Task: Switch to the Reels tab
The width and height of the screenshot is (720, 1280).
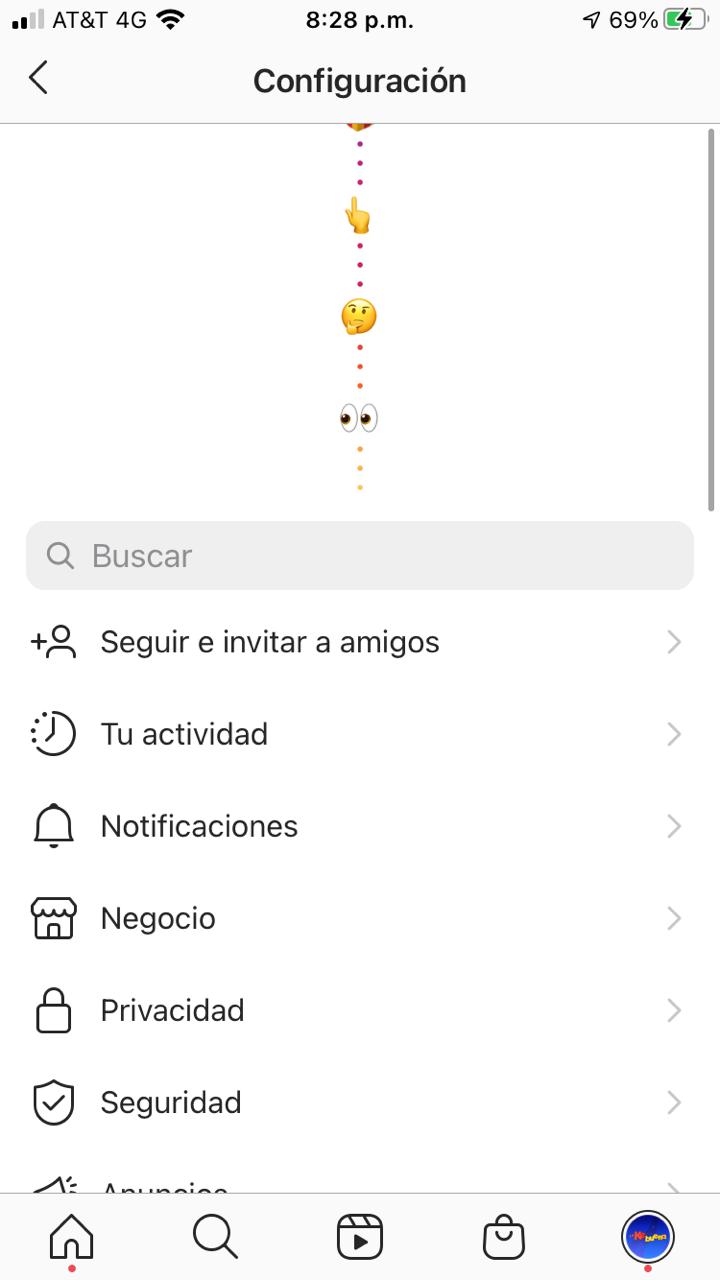Action: (x=360, y=1238)
